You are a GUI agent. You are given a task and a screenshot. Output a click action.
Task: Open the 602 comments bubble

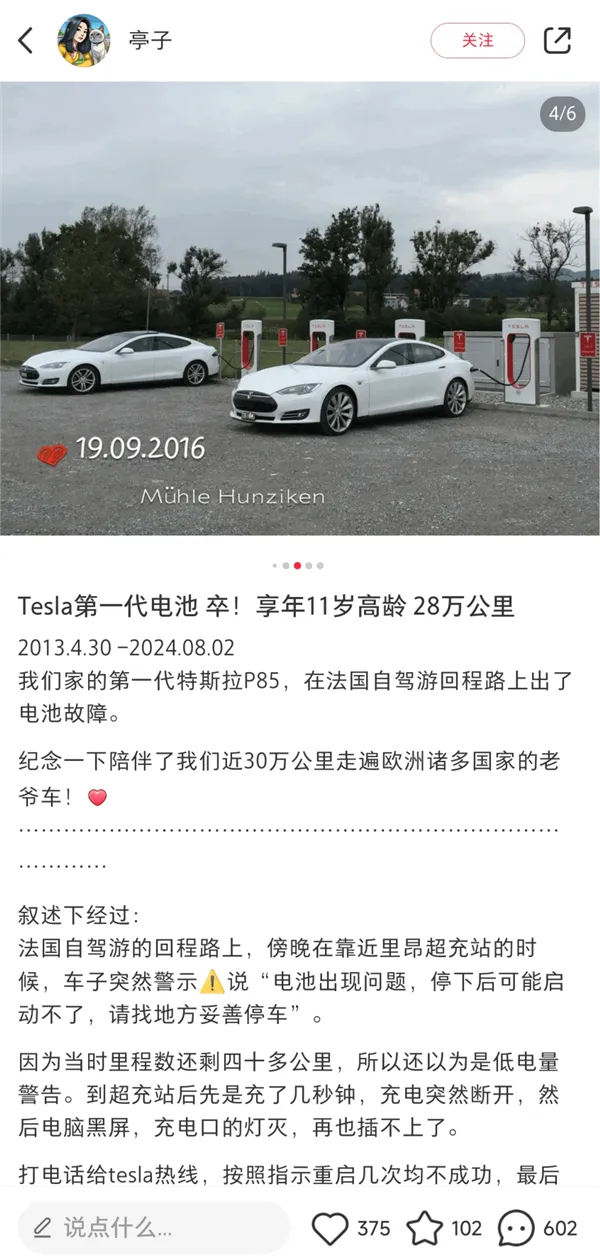(x=516, y=1228)
